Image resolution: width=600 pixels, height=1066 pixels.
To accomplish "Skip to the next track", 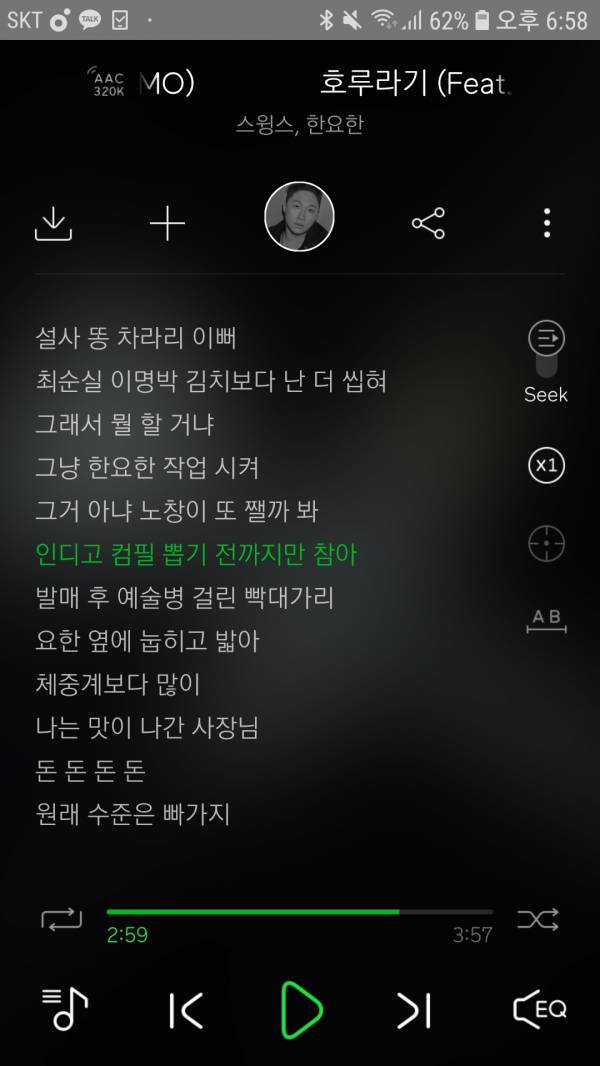I will (x=414, y=1010).
